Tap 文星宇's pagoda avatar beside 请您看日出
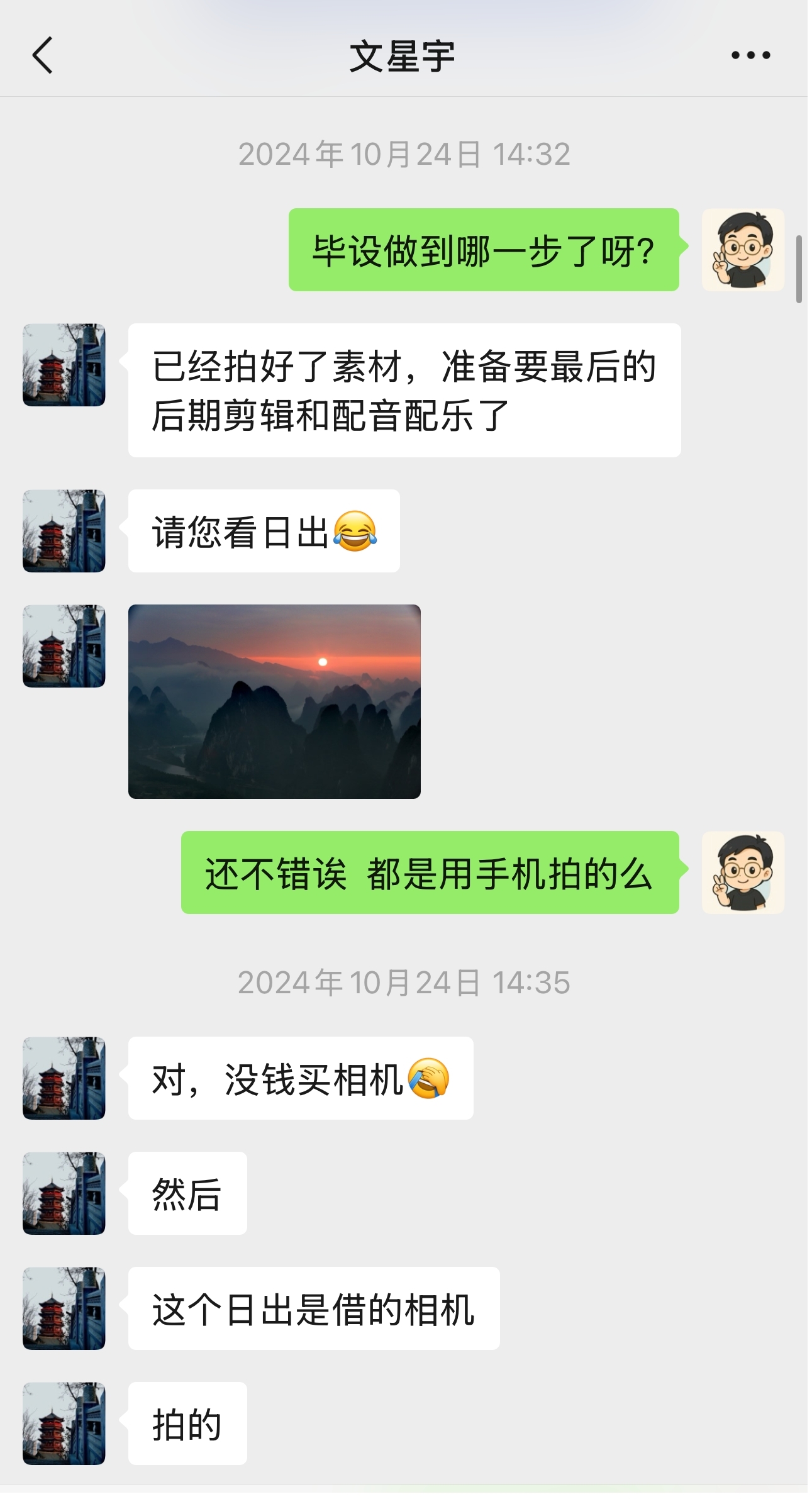 [x=64, y=531]
